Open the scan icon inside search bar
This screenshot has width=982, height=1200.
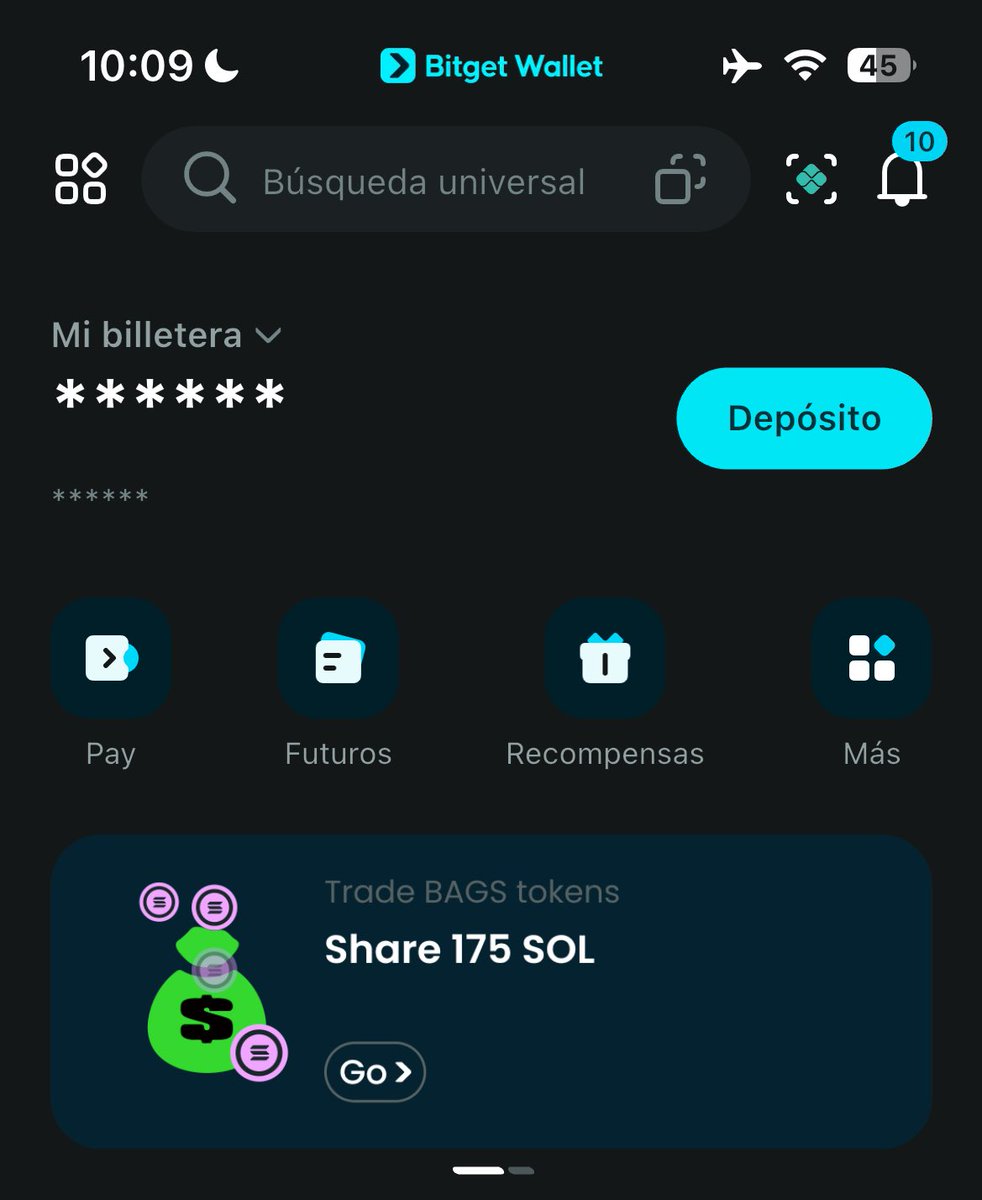[x=680, y=180]
